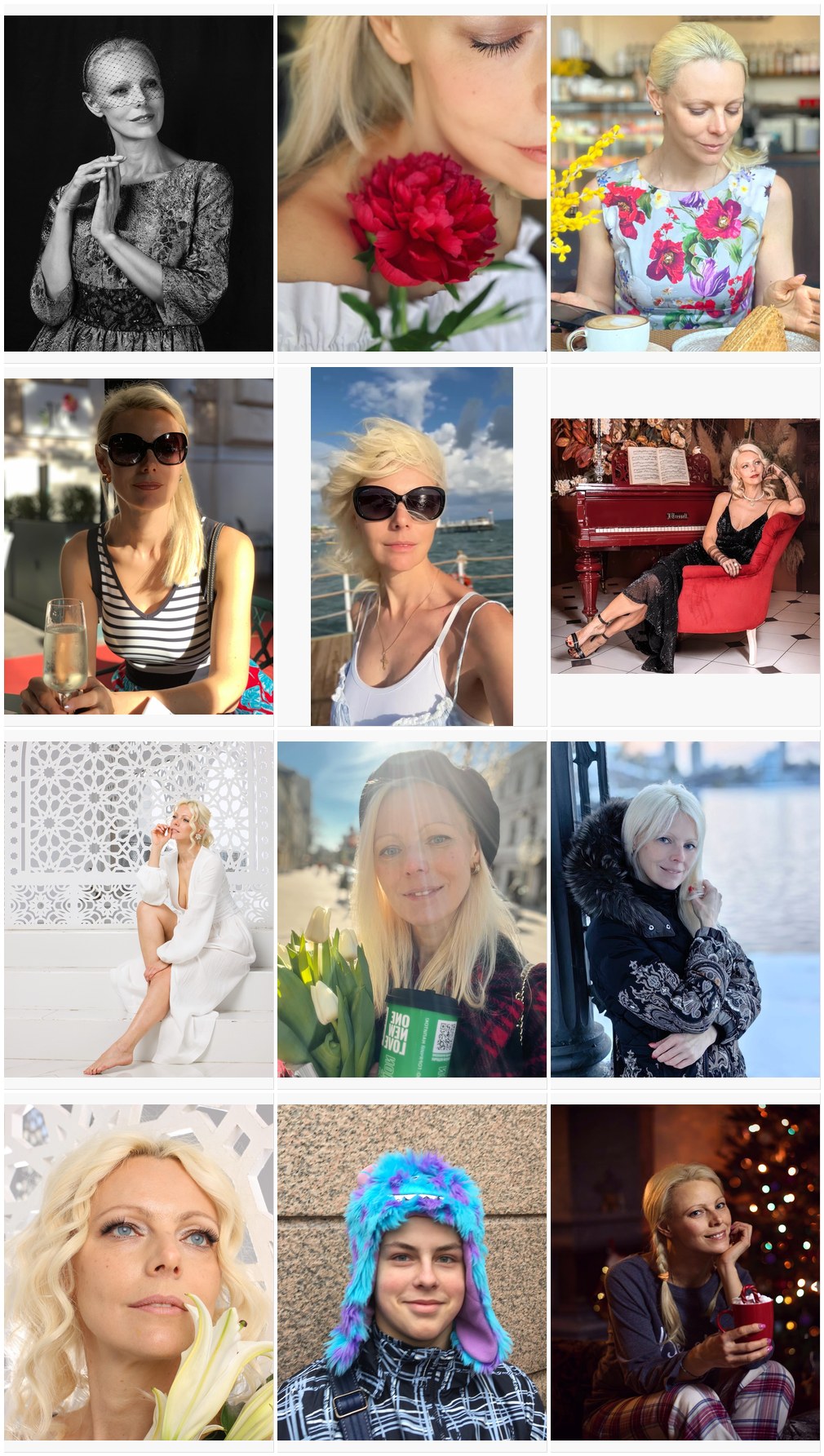
Task: View the red piano and armchair photo
Action: (x=685, y=547)
